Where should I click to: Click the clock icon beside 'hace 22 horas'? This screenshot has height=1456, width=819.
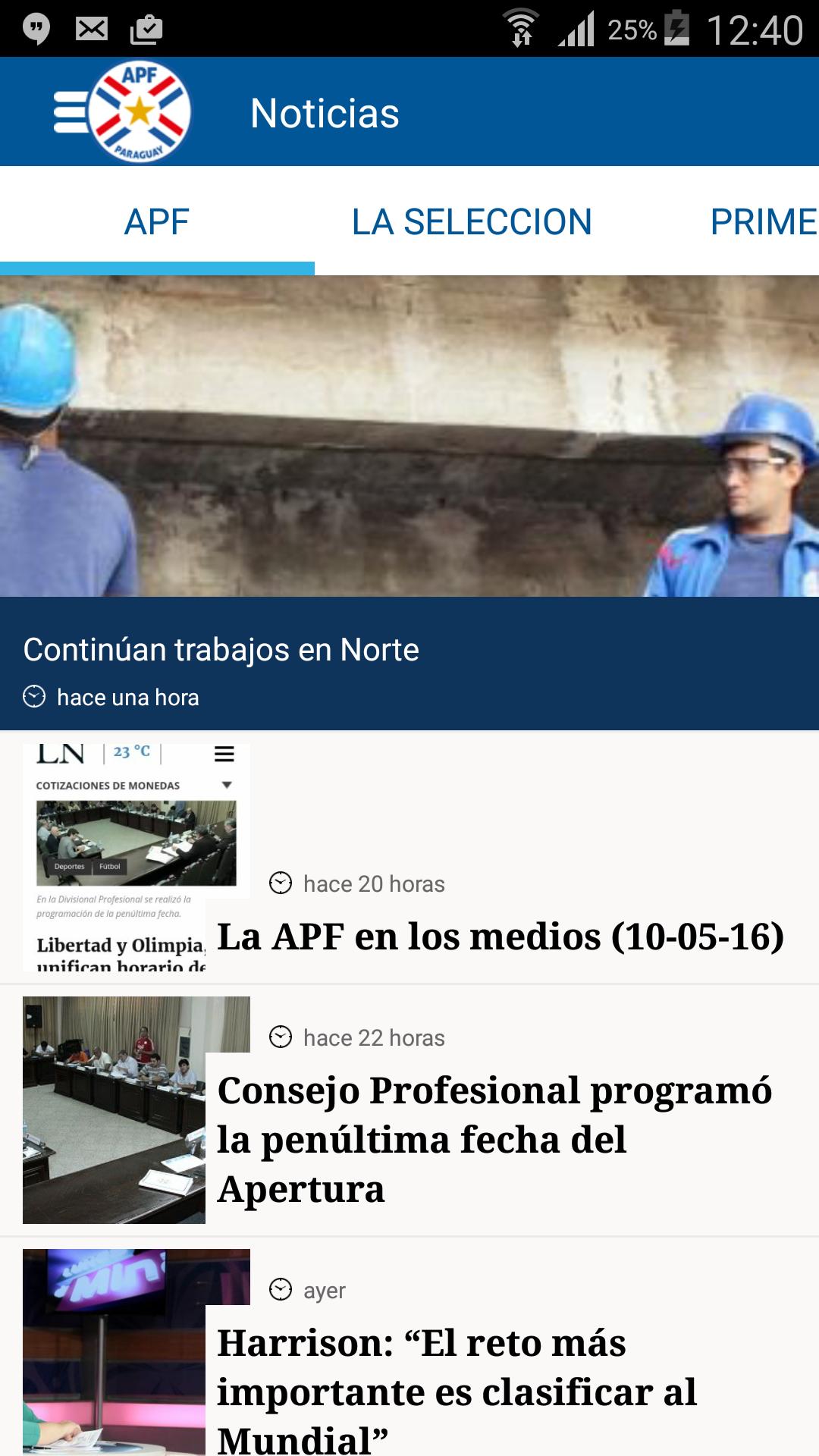click(x=281, y=1037)
